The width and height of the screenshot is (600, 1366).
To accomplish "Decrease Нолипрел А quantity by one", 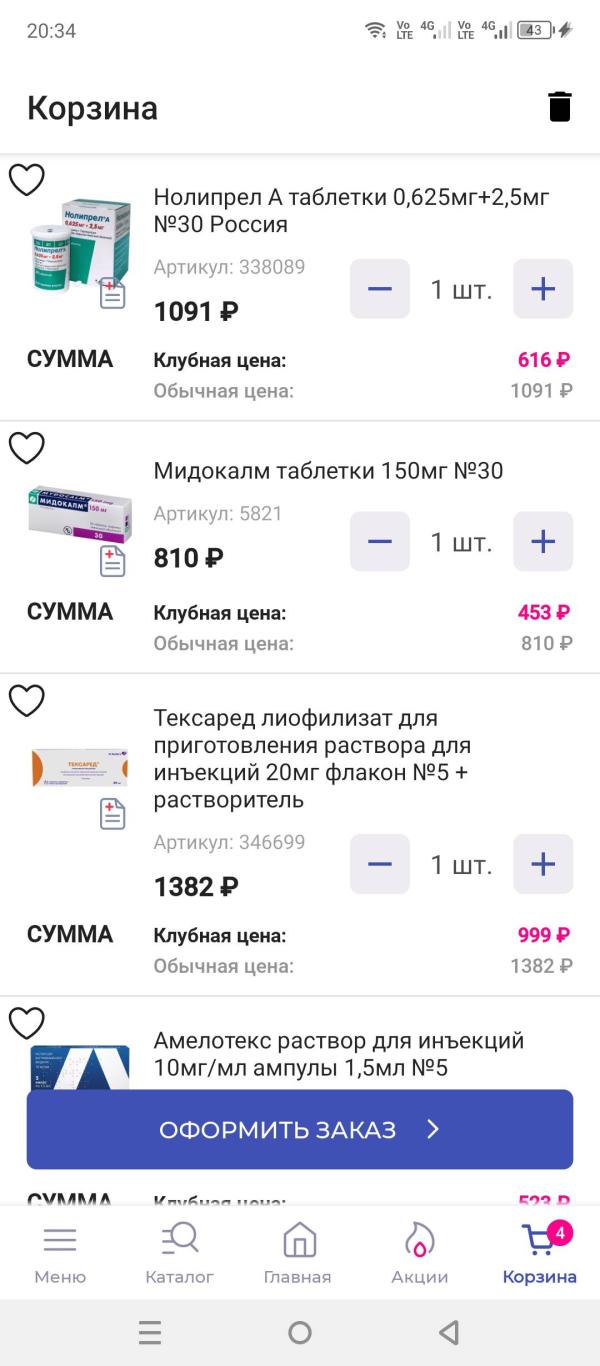I will pos(380,289).
